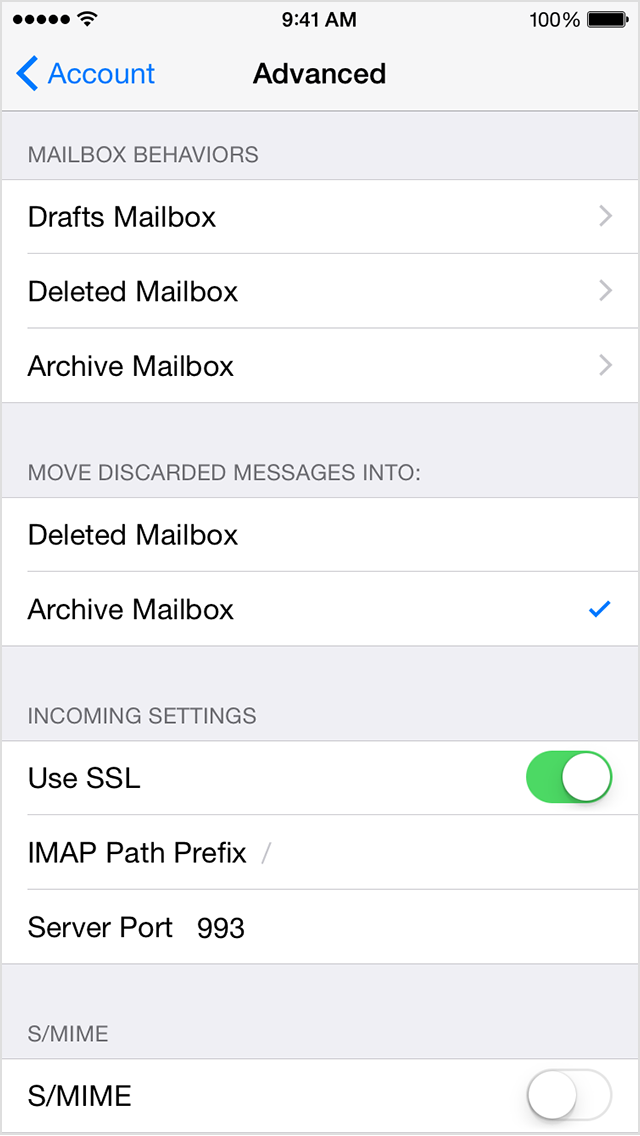Go back to Account settings
Viewport: 640px width, 1136px height.
[x=86, y=74]
